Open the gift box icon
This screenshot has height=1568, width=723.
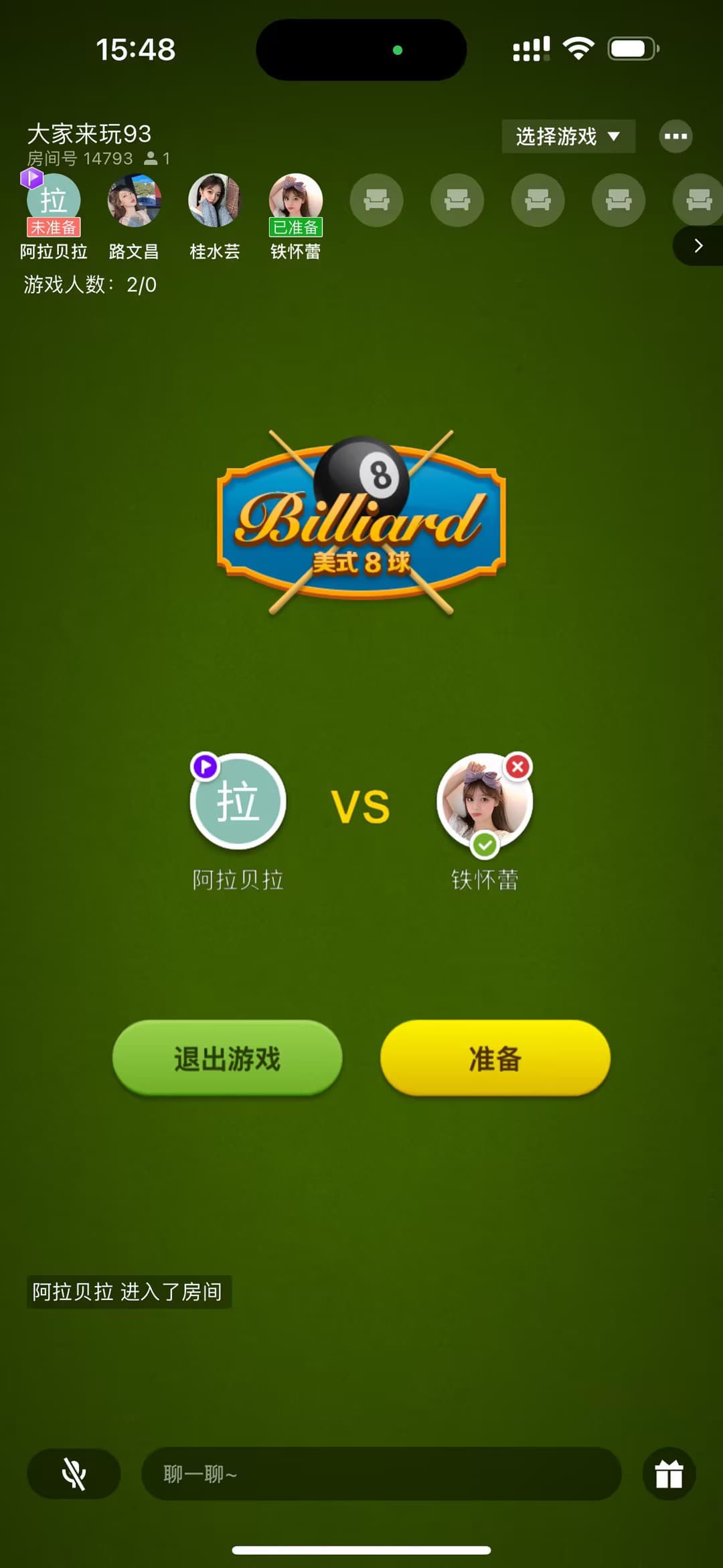669,1474
